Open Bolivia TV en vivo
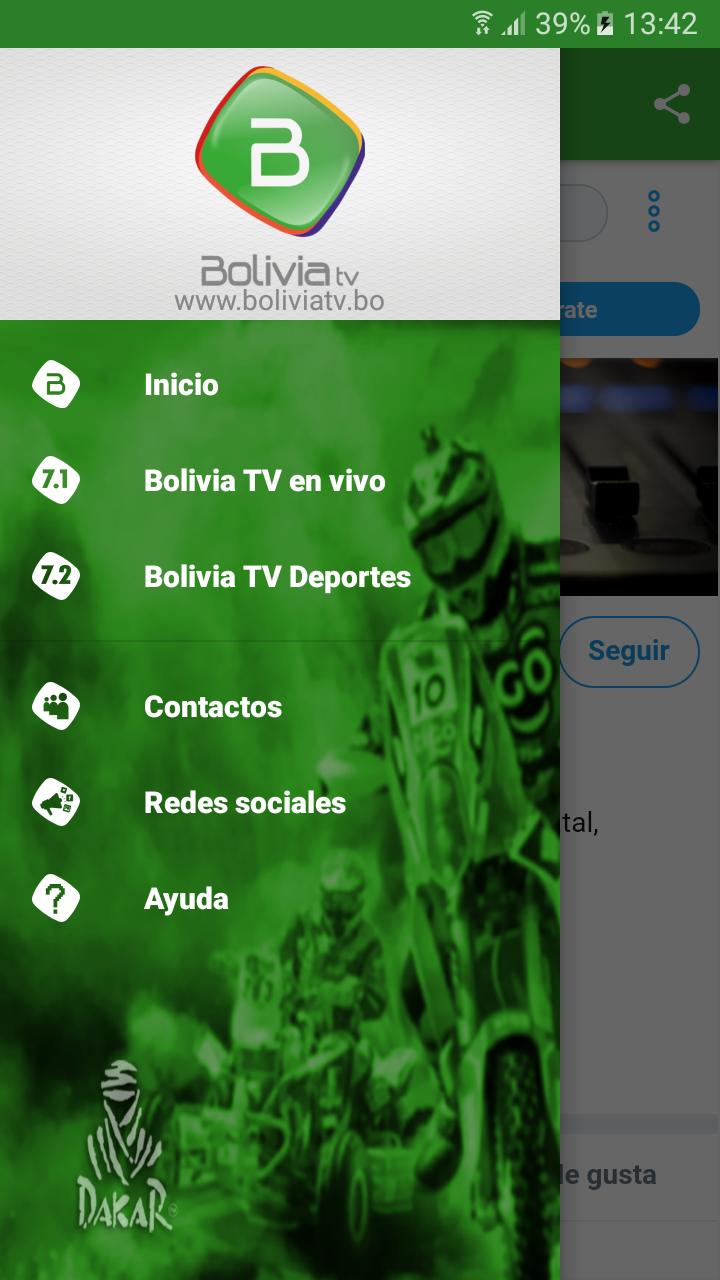The height and width of the screenshot is (1280, 720). [x=264, y=481]
